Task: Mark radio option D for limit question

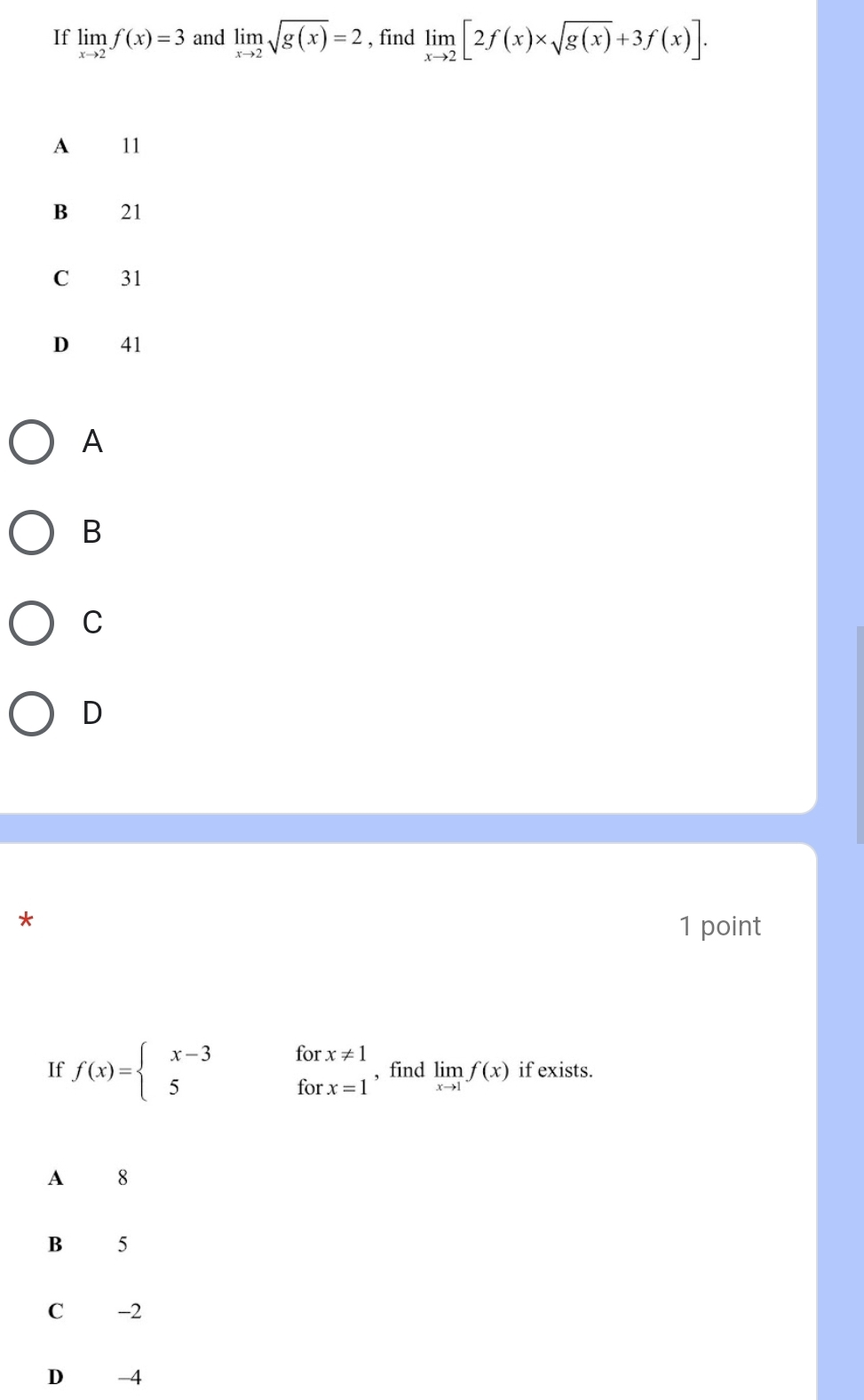Action: [32, 714]
